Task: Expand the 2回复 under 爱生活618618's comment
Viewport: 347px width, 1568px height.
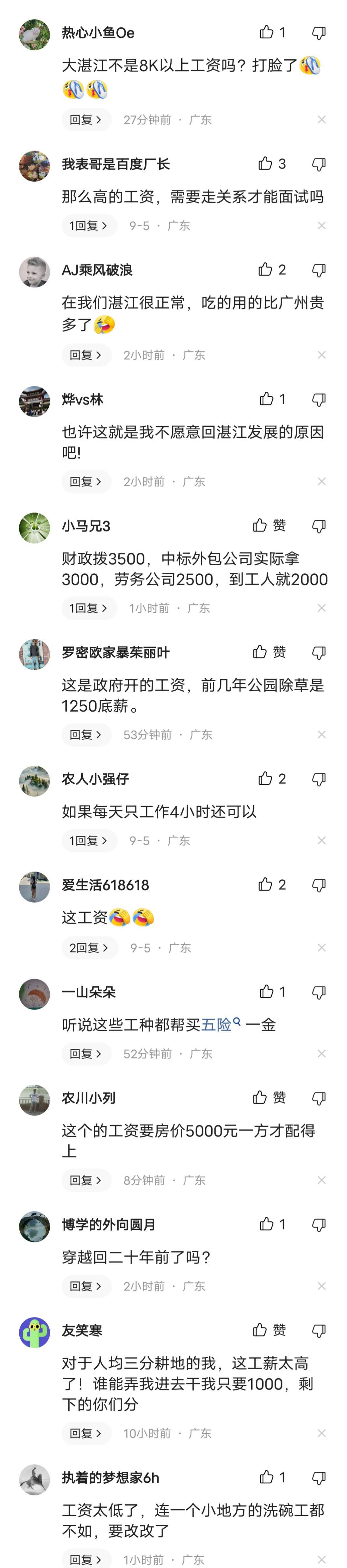Action: (89, 948)
